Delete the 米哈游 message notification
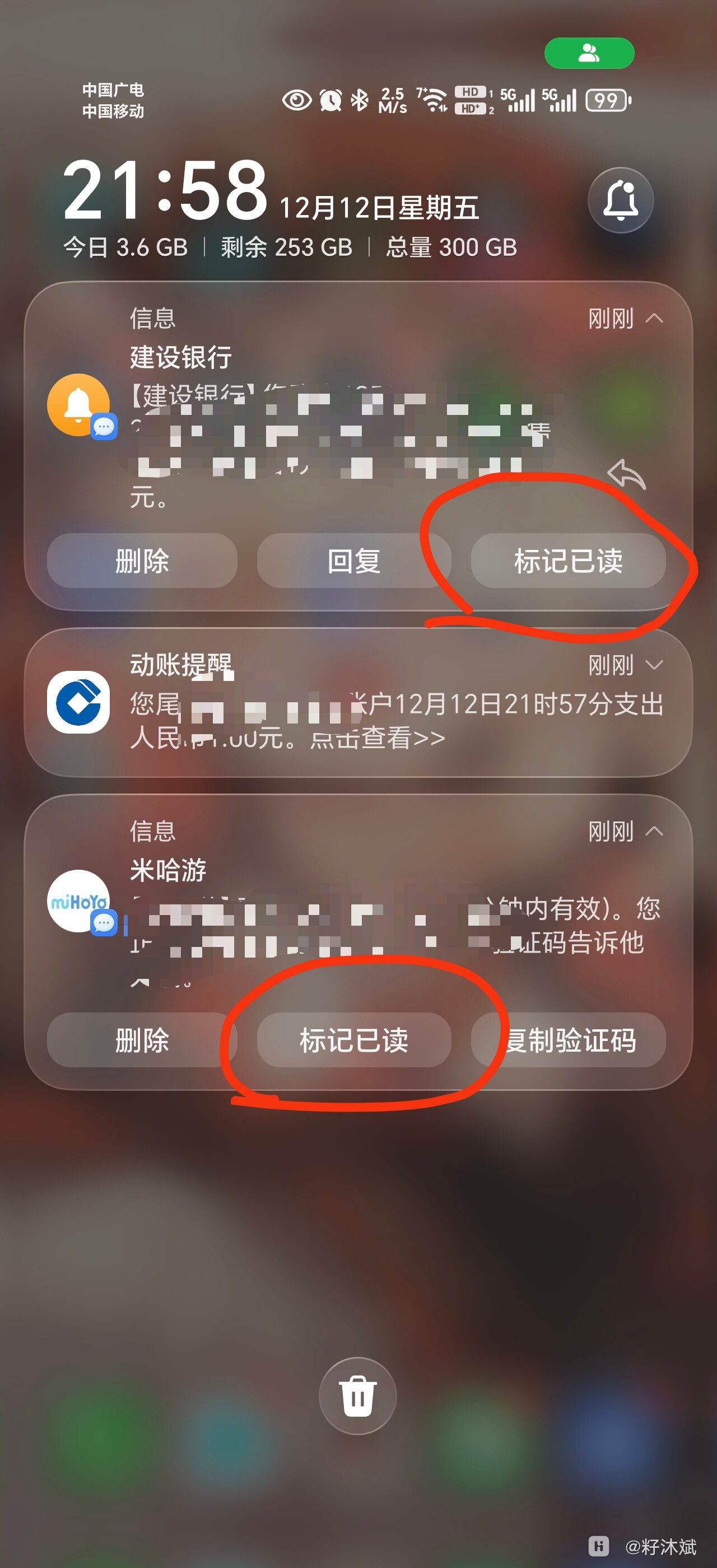Viewport: 717px width, 1568px height. [x=142, y=1040]
